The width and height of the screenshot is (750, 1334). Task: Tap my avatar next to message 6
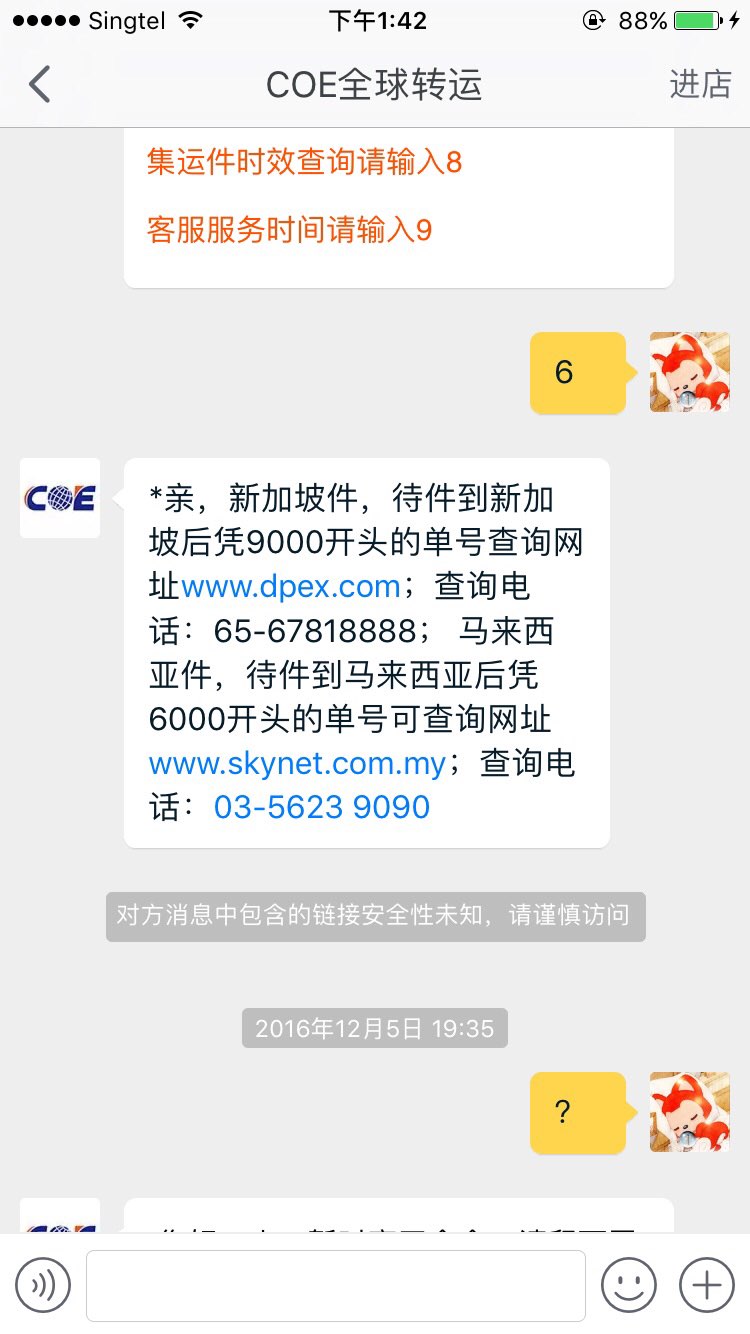(689, 372)
